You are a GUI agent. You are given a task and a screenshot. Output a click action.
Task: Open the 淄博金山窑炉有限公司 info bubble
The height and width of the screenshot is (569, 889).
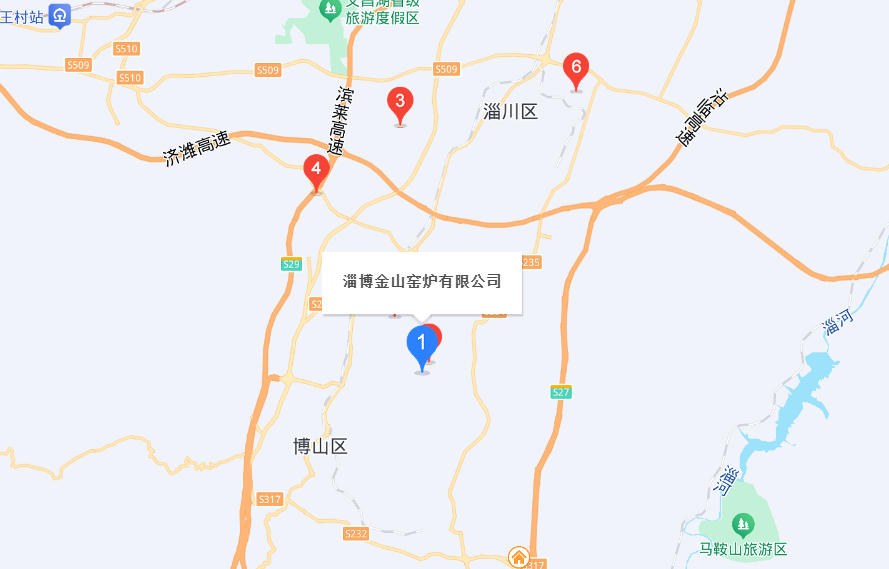[422, 282]
